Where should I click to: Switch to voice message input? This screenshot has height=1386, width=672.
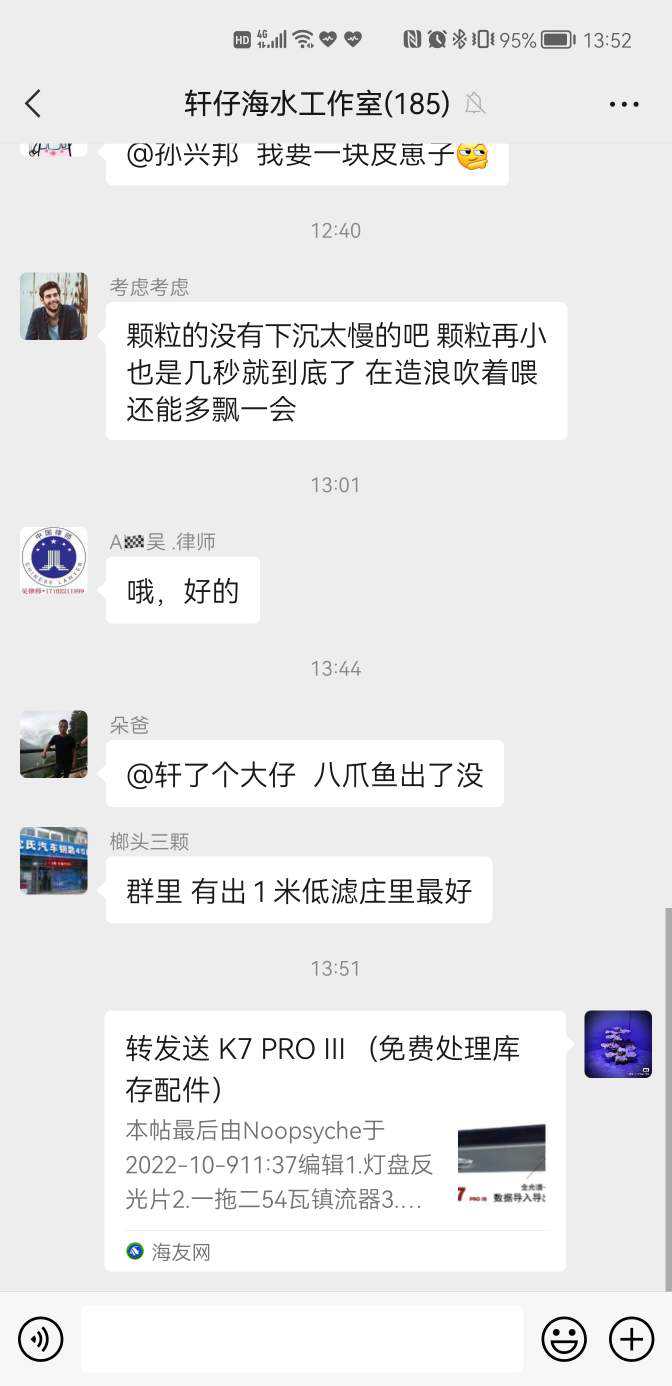pyautogui.click(x=41, y=1338)
